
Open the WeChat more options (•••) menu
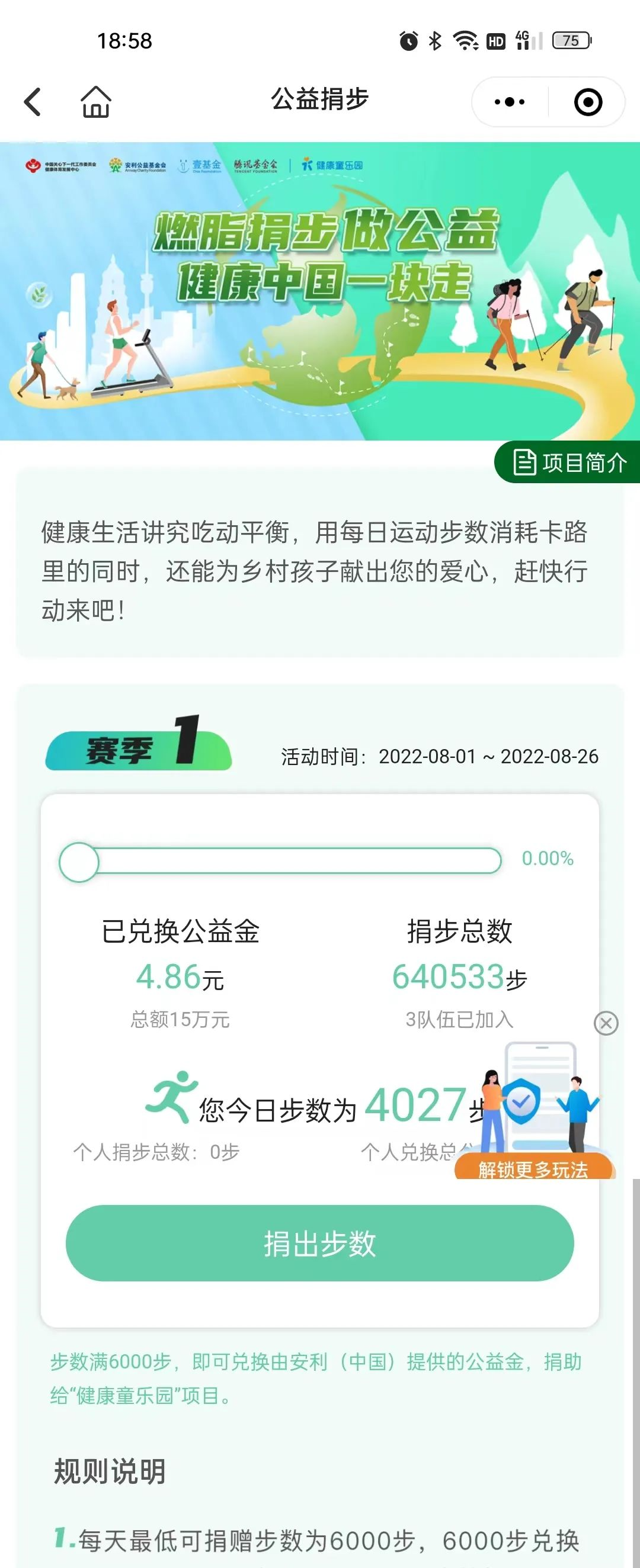click(x=509, y=101)
